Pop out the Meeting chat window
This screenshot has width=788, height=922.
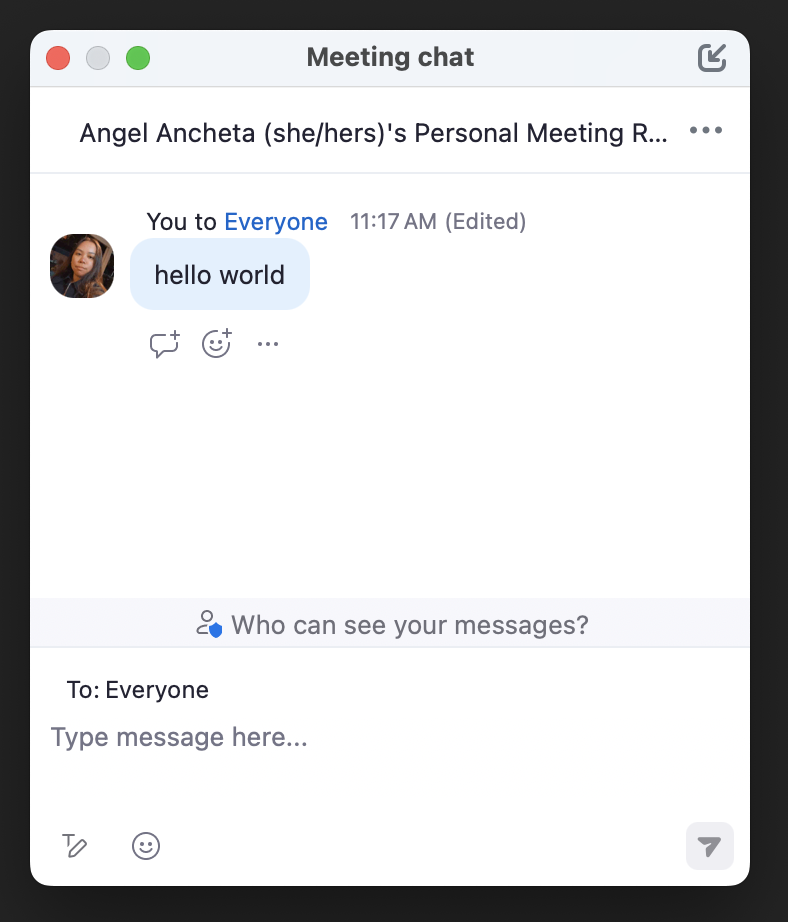711,58
